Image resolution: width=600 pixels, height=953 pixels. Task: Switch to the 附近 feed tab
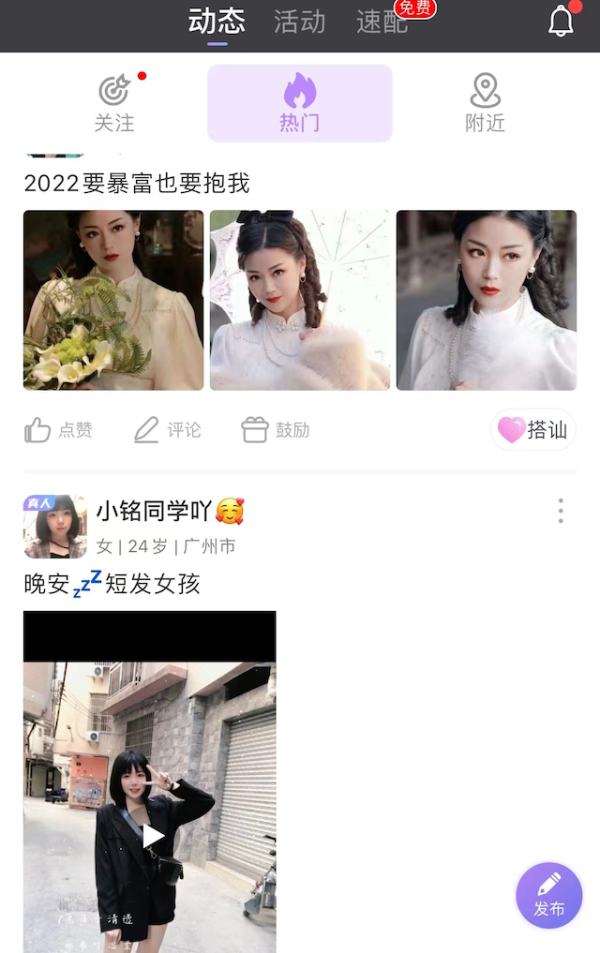(485, 104)
